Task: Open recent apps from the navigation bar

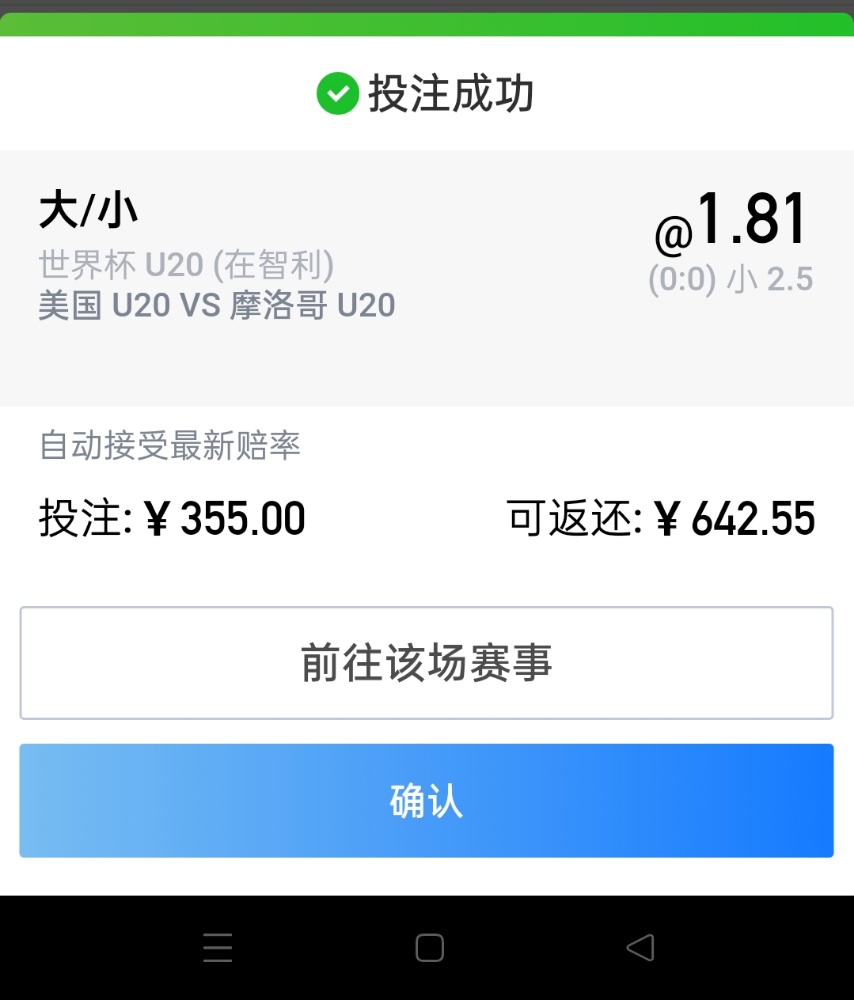Action: point(217,947)
